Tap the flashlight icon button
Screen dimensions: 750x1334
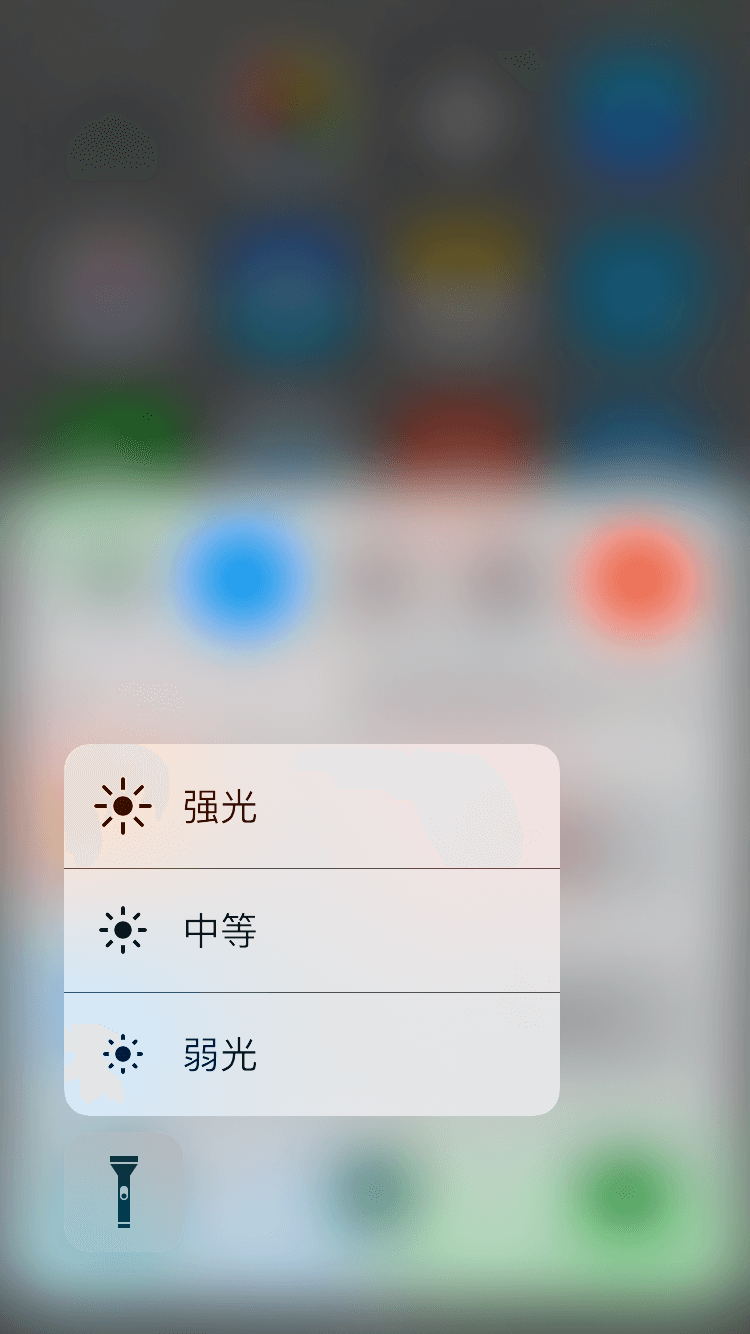(124, 1191)
